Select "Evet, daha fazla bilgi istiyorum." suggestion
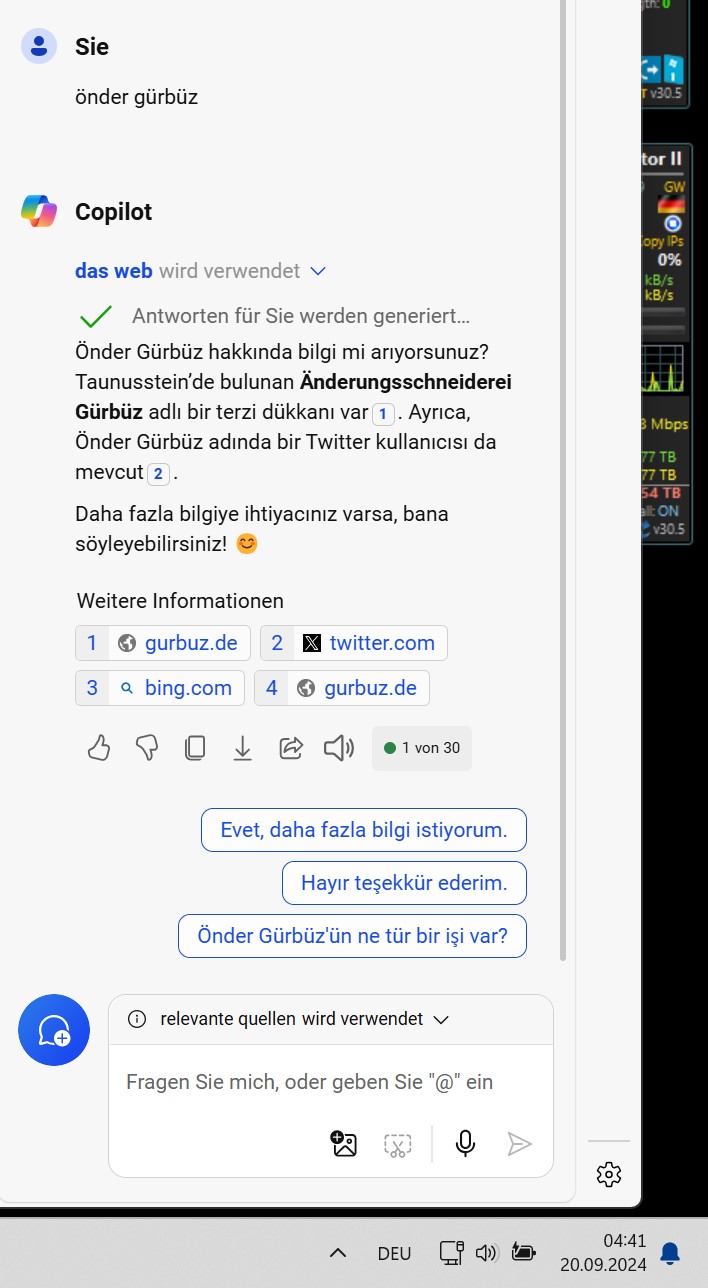Viewport: 708px width, 1288px height. click(364, 830)
